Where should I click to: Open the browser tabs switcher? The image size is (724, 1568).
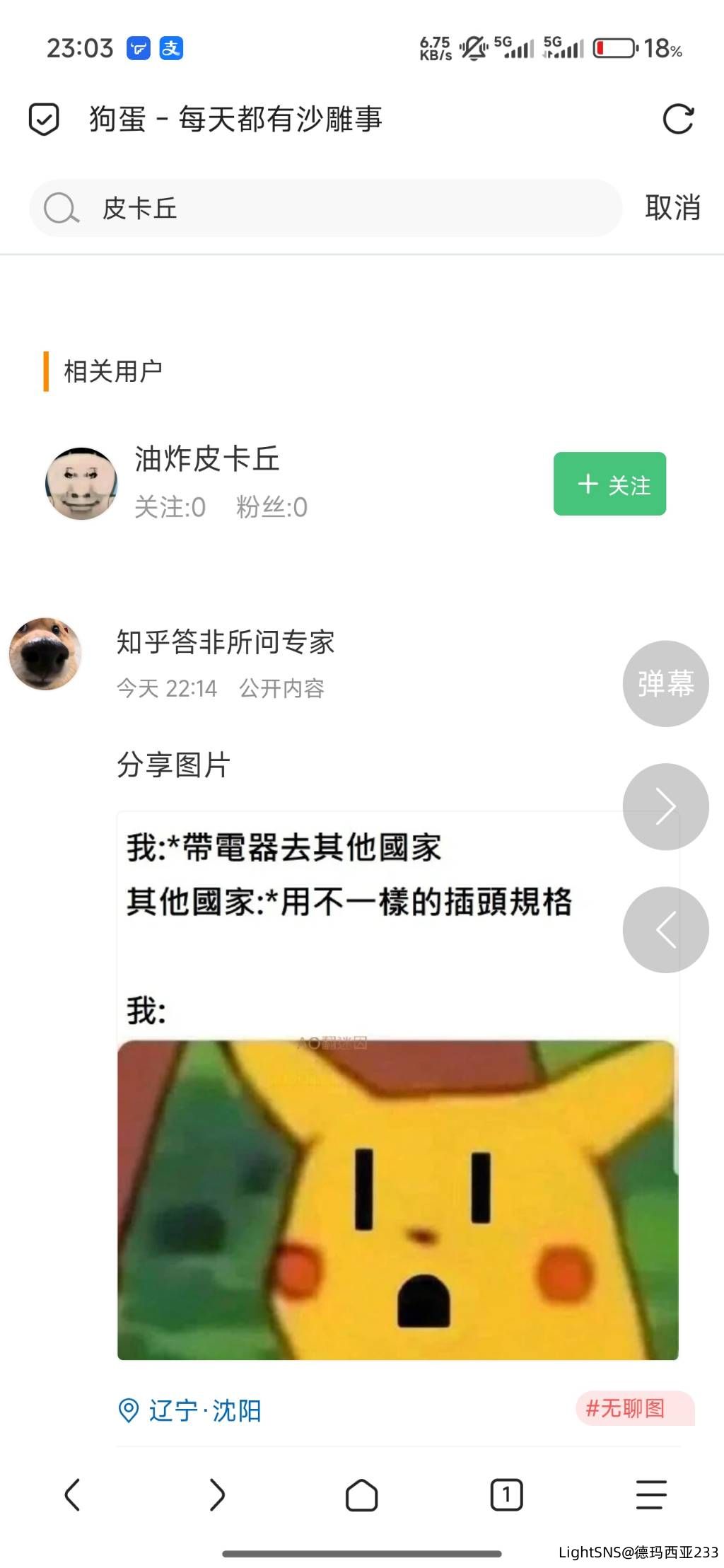pyautogui.click(x=506, y=1495)
